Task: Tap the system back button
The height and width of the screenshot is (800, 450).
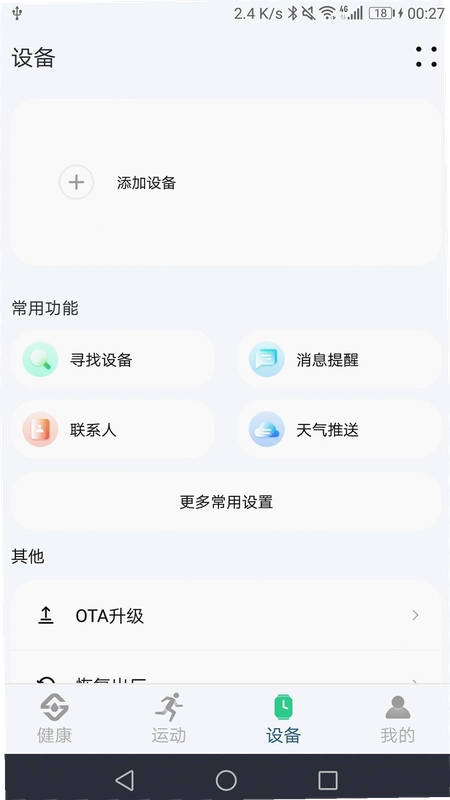Action: pyautogui.click(x=124, y=780)
